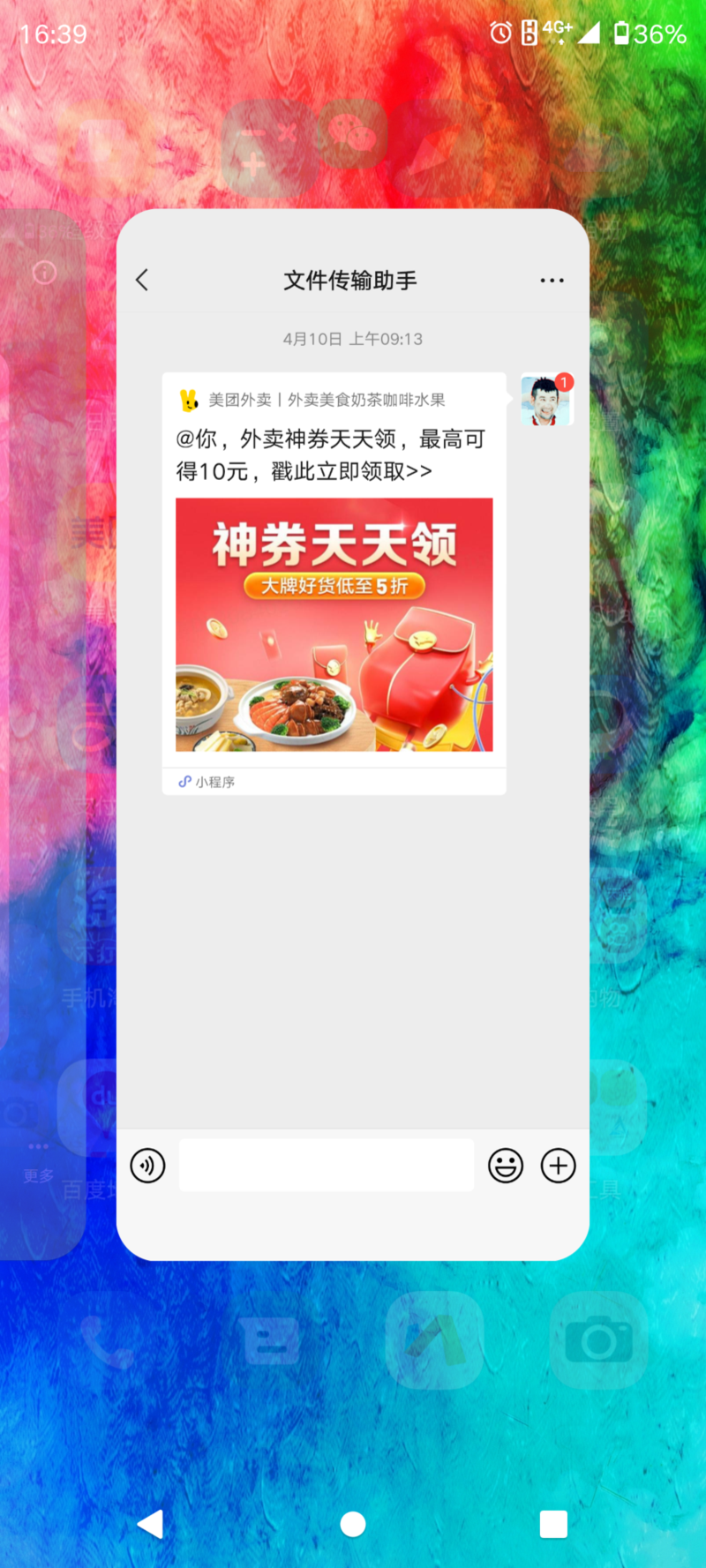Tap the sender's profile avatar
Image resolution: width=706 pixels, height=1568 pixels.
pos(547,400)
